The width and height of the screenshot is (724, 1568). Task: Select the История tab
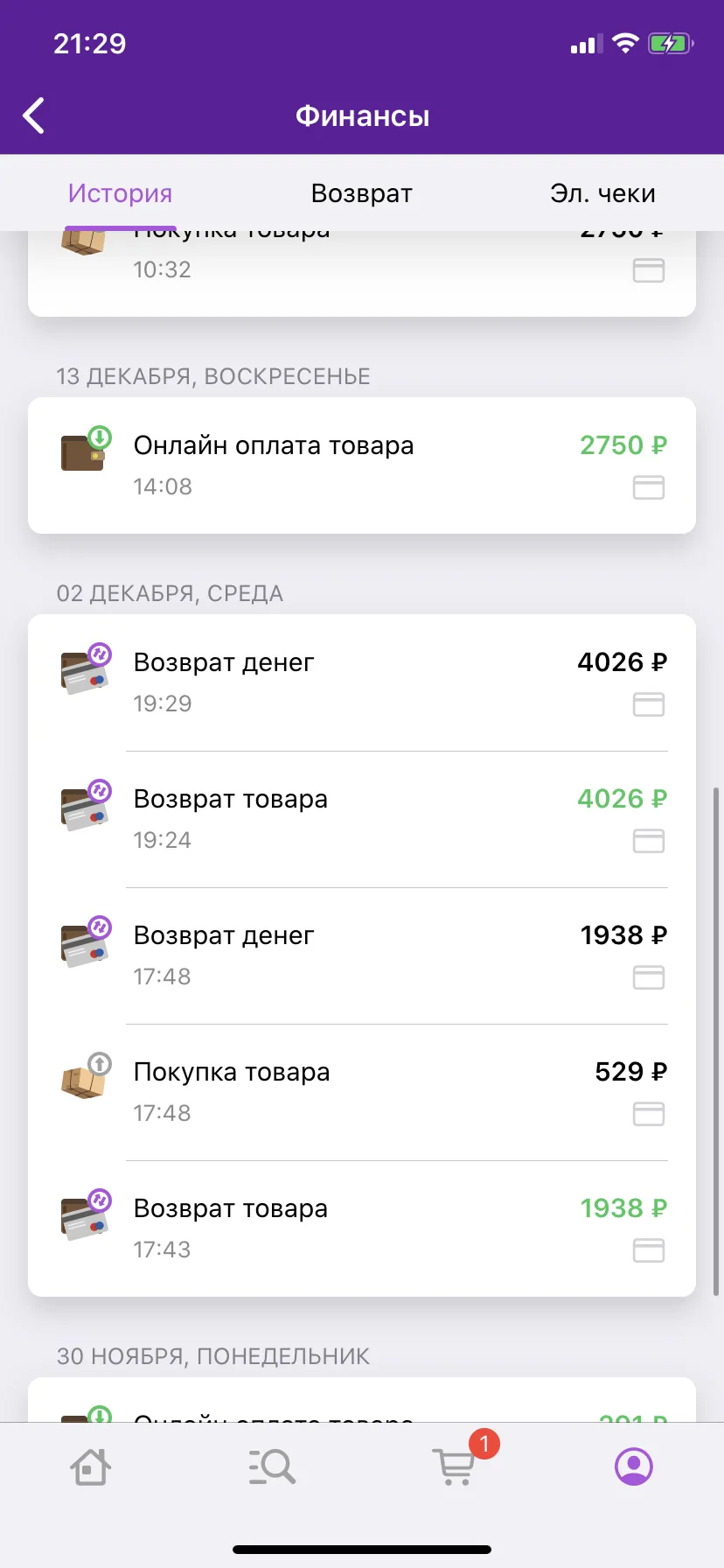coord(121,193)
